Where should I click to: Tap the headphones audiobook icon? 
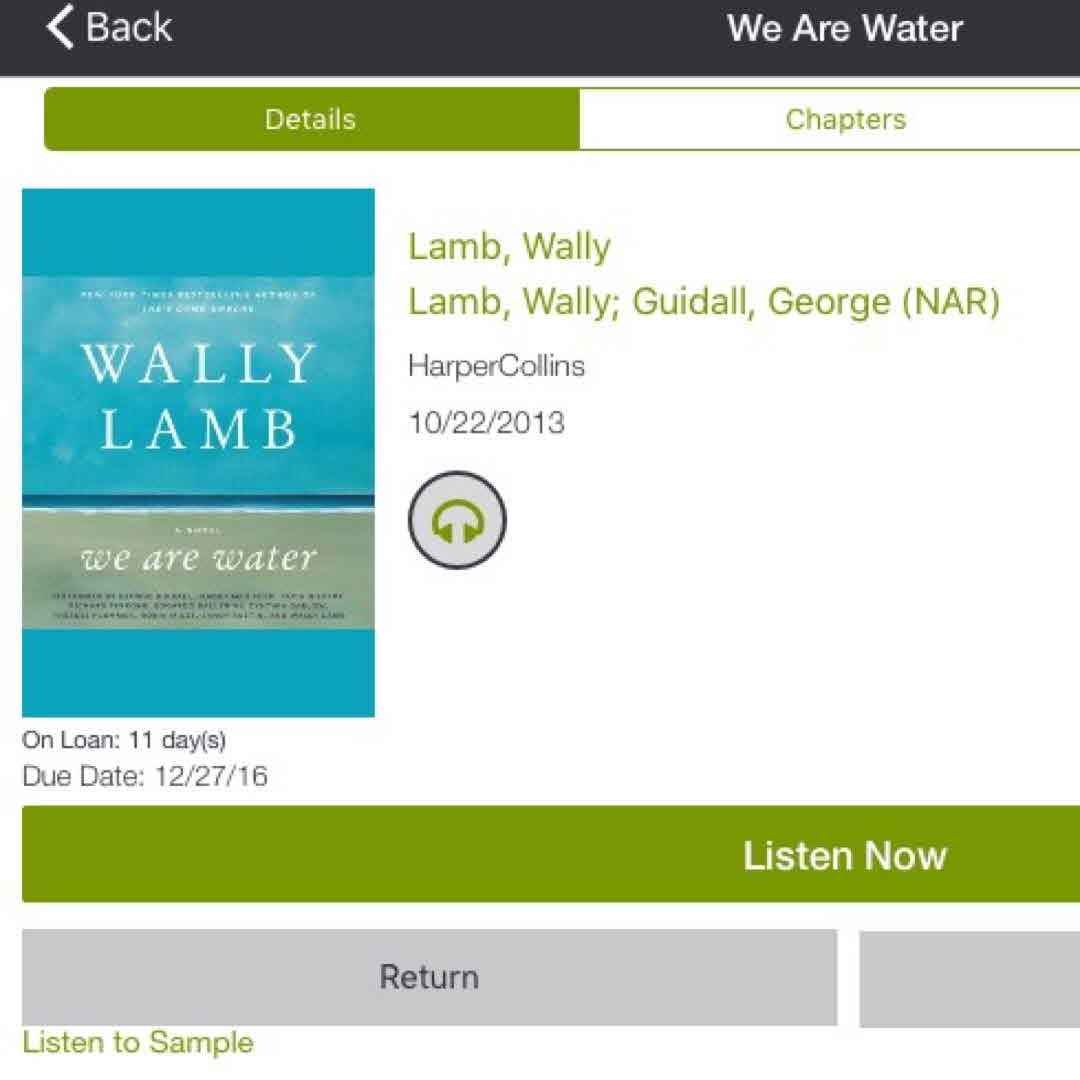[x=457, y=521]
